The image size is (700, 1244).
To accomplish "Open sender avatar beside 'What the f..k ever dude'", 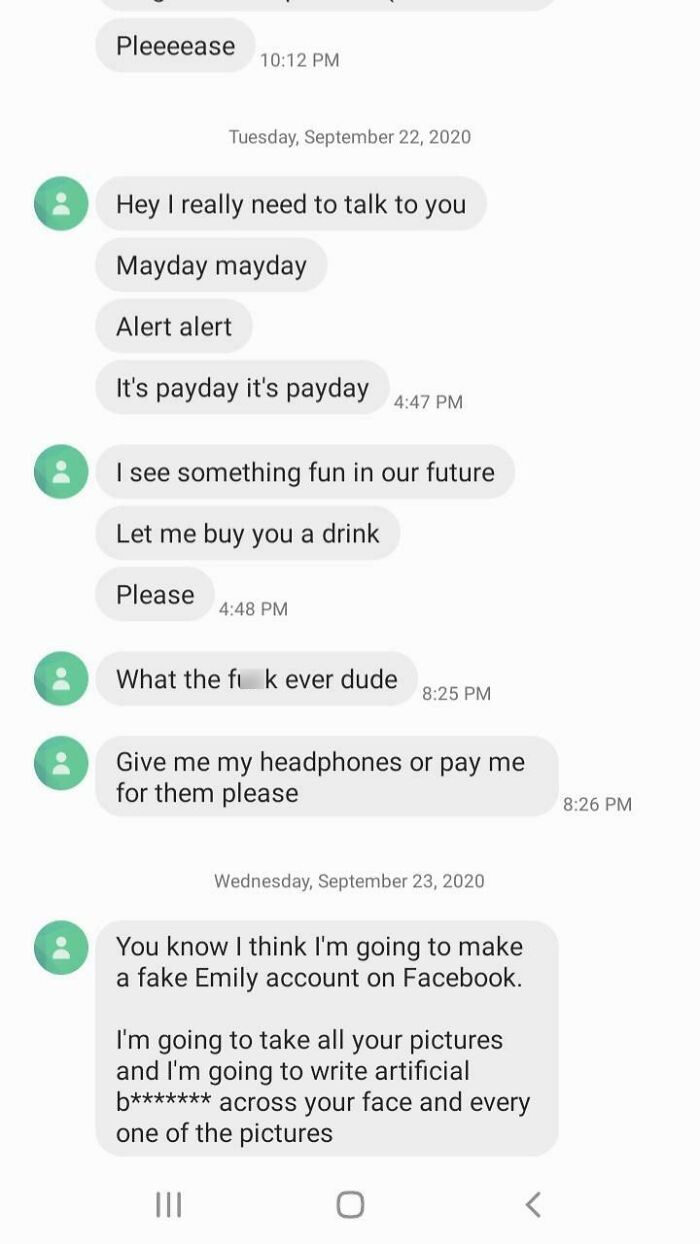I will point(61,679).
